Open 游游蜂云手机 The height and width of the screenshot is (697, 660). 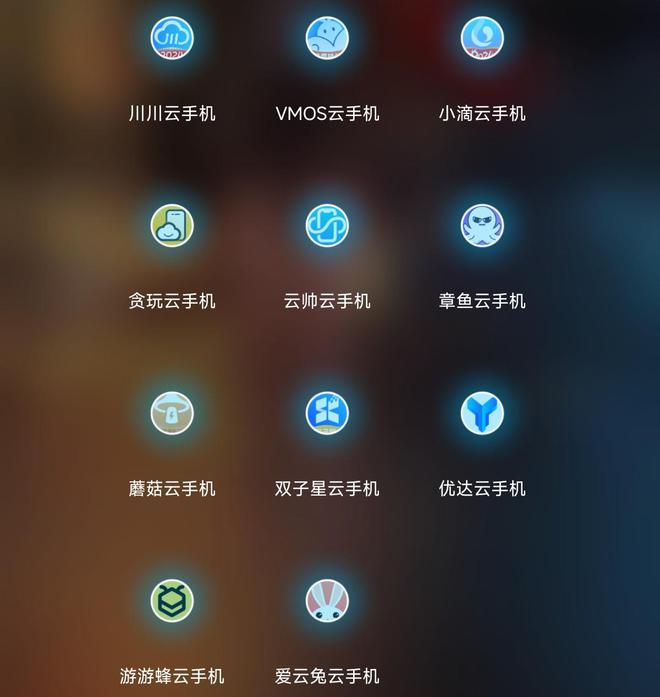coord(172,600)
